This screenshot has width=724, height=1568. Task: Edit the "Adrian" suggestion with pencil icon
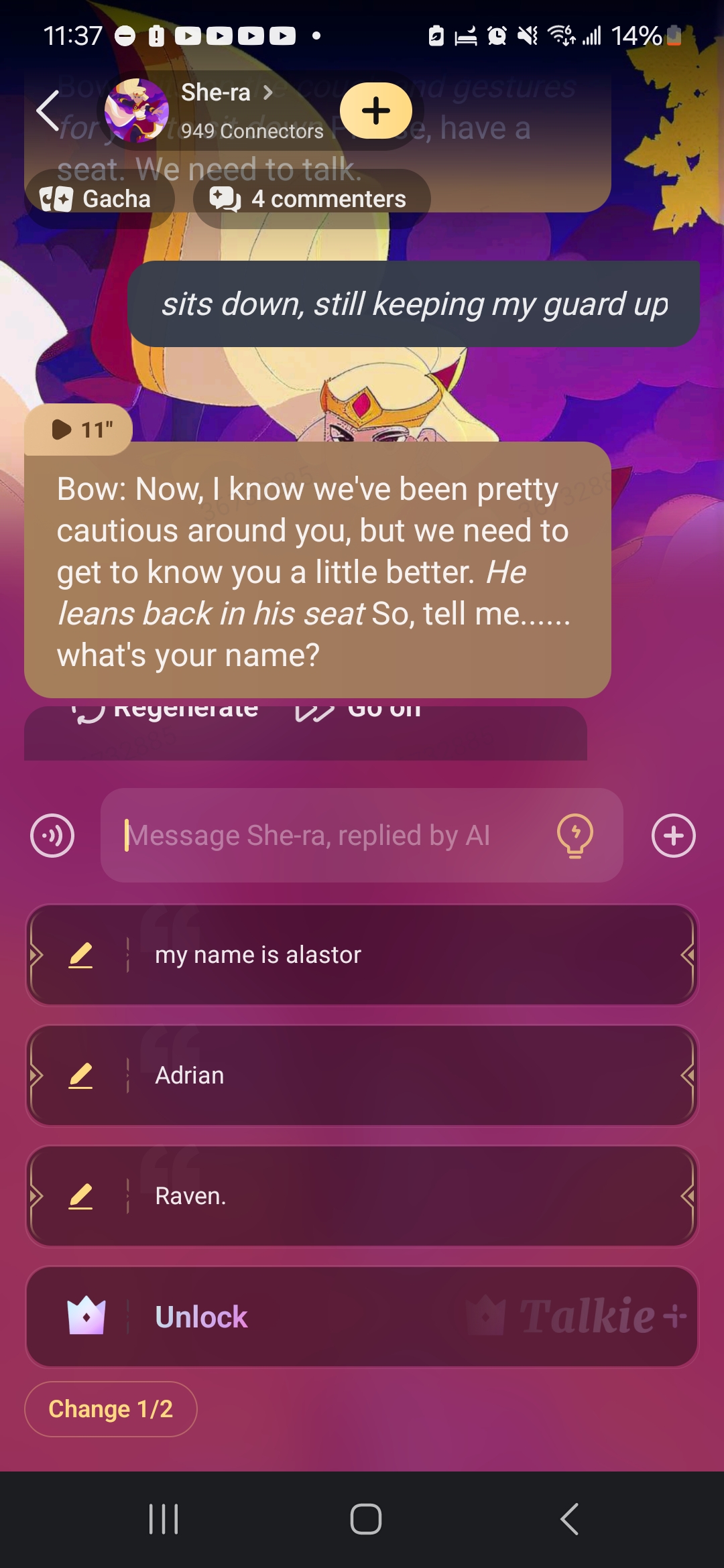(80, 1075)
